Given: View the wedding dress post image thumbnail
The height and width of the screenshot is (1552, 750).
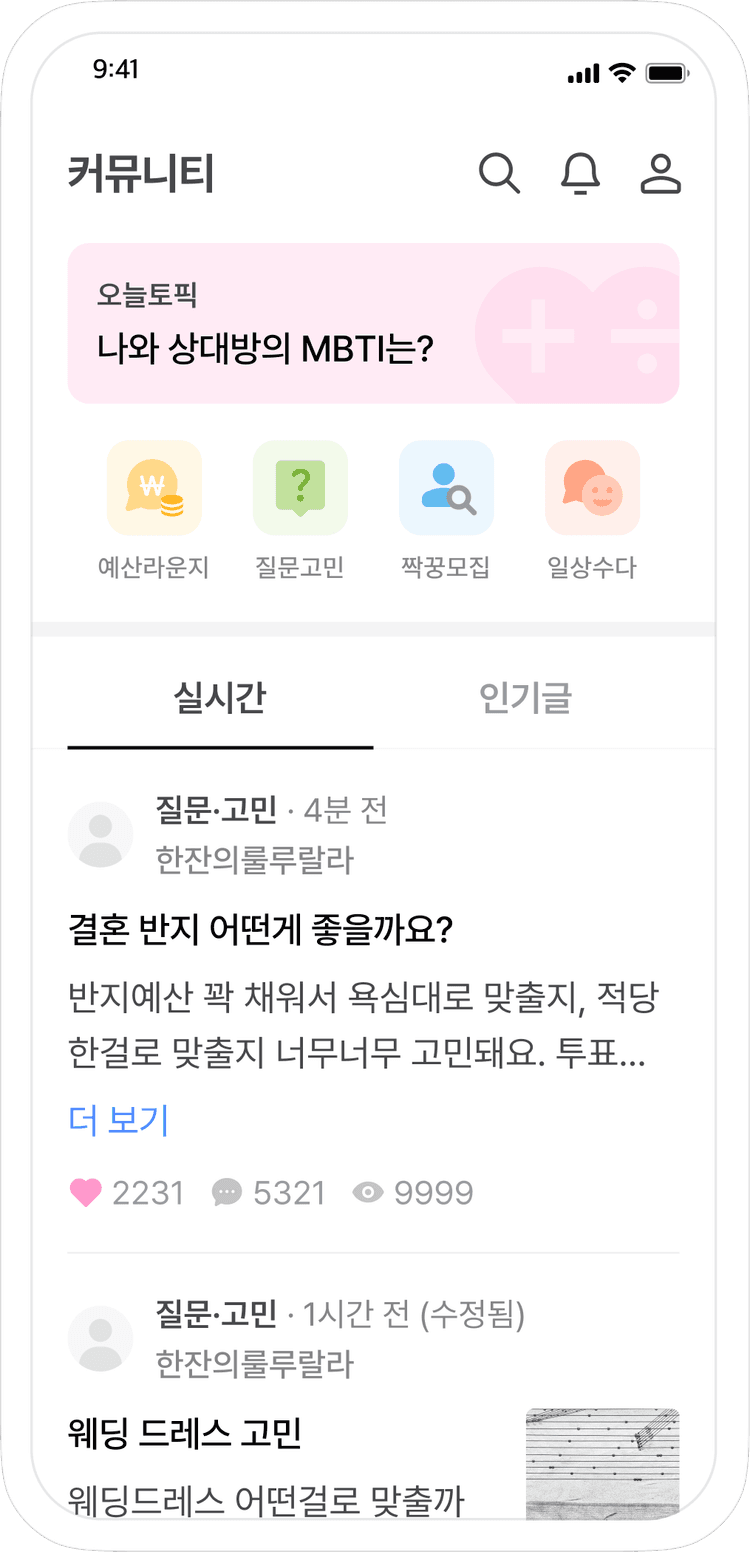Looking at the screenshot, I should 602,1461.
